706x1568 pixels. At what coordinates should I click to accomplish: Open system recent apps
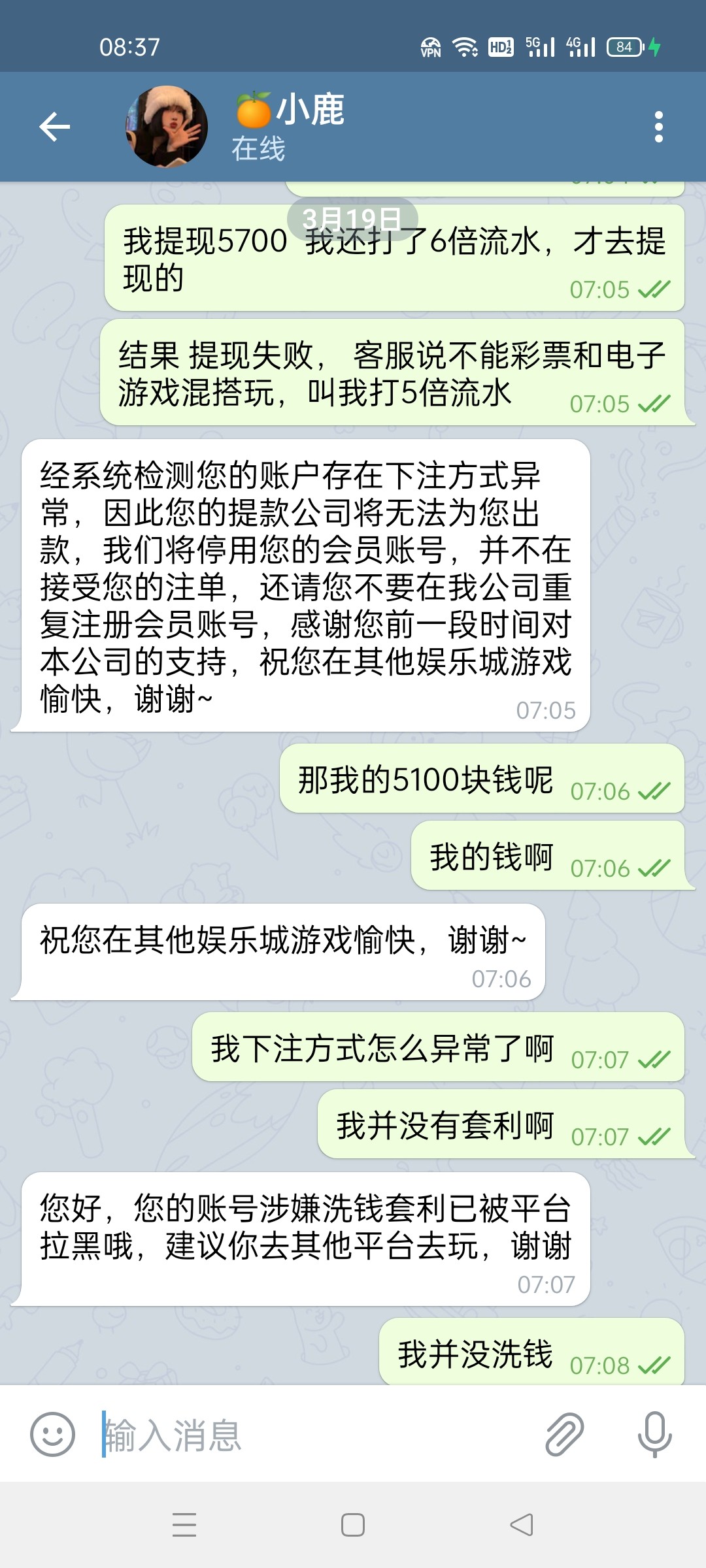click(184, 1525)
